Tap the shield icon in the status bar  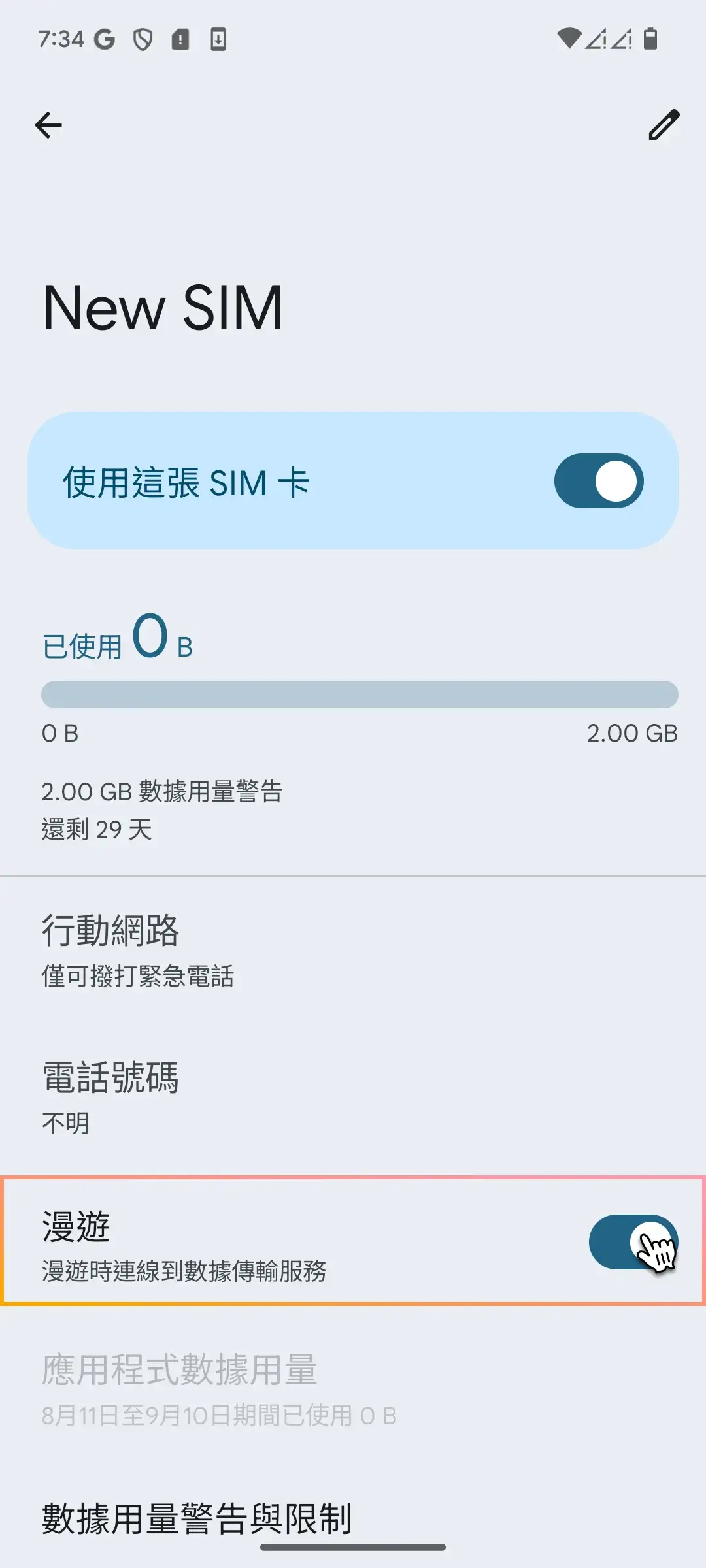pyautogui.click(x=141, y=41)
